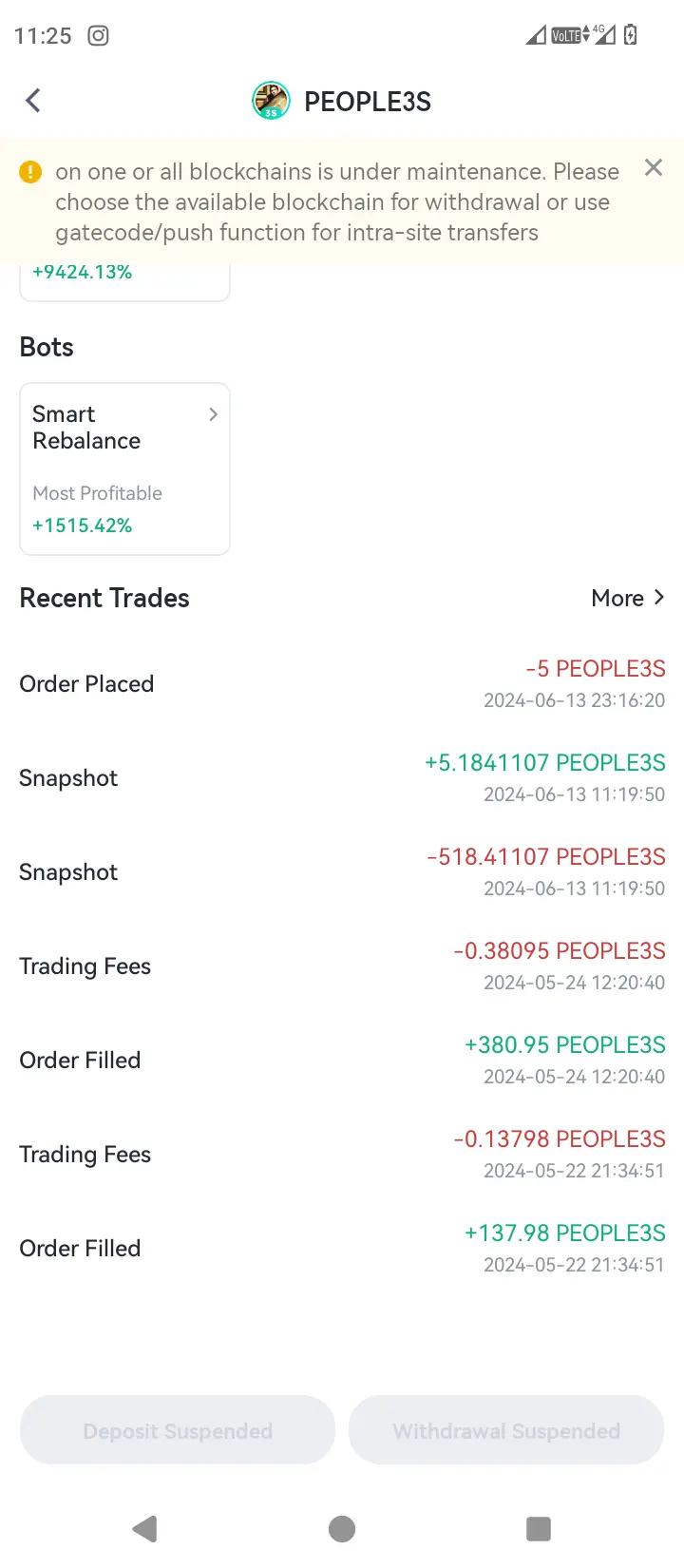View More recent trades
The height and width of the screenshot is (1568, 684).
pos(628,598)
